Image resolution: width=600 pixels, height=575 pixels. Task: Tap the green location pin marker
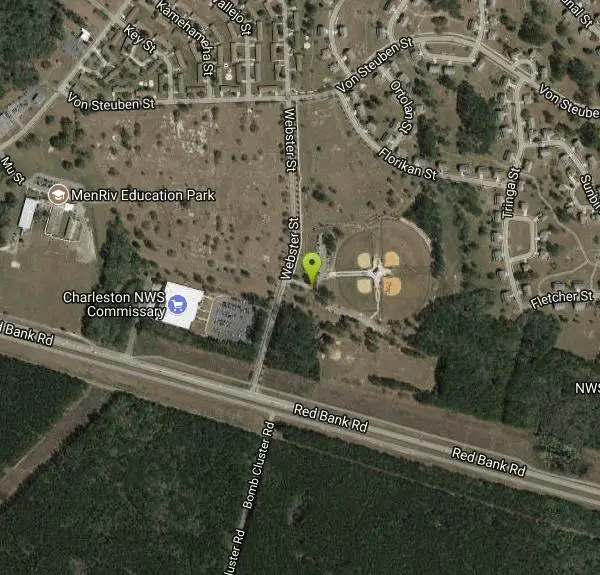313,266
